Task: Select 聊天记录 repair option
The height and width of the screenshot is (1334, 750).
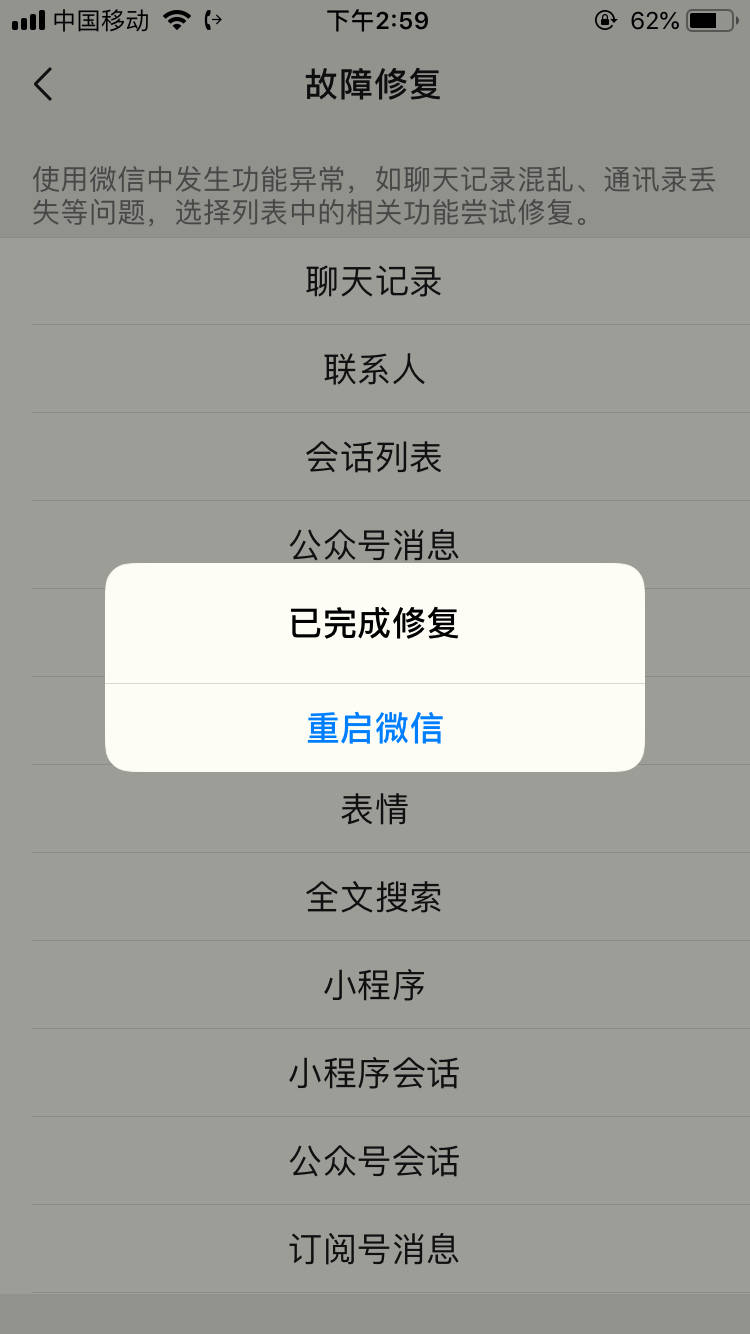Action: pyautogui.click(x=375, y=281)
